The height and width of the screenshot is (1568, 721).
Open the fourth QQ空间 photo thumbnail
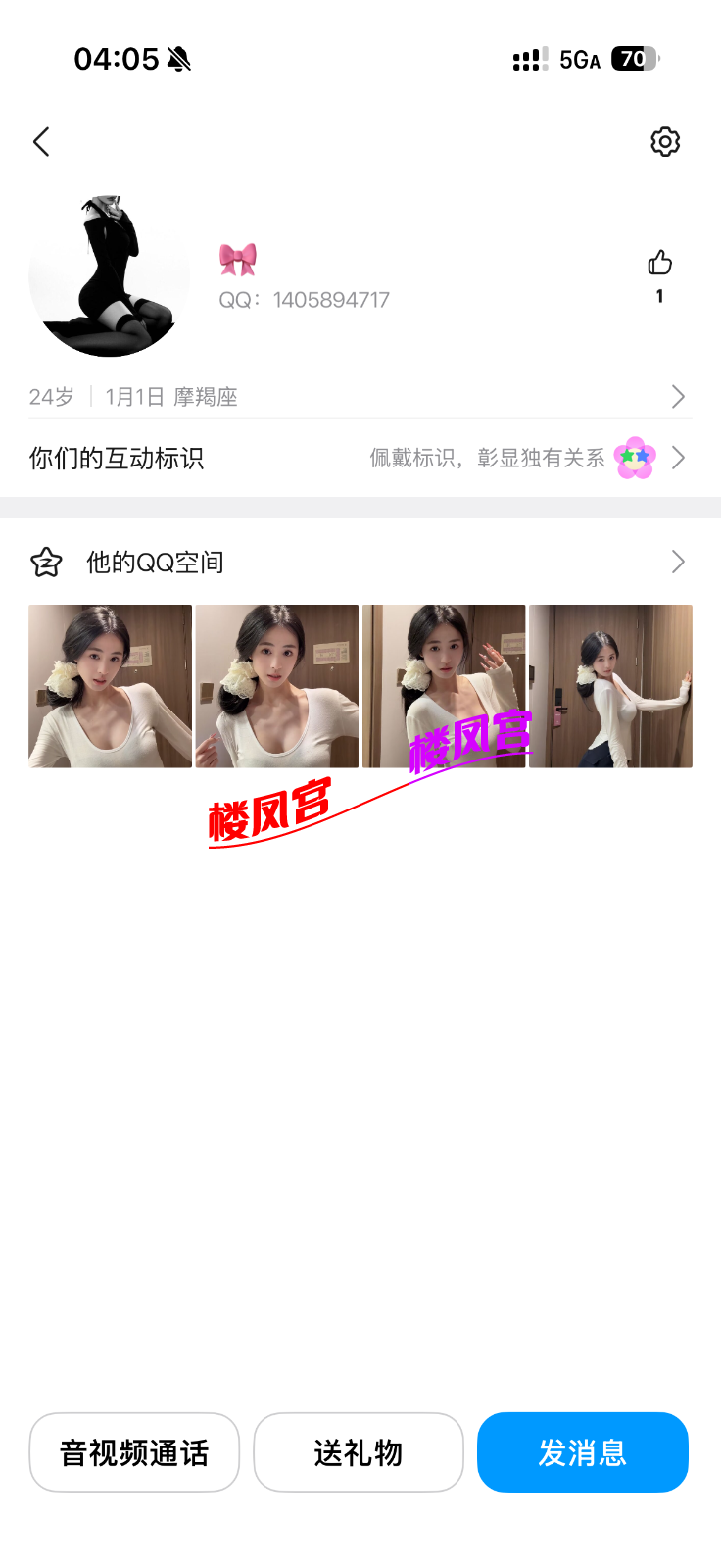tap(610, 686)
